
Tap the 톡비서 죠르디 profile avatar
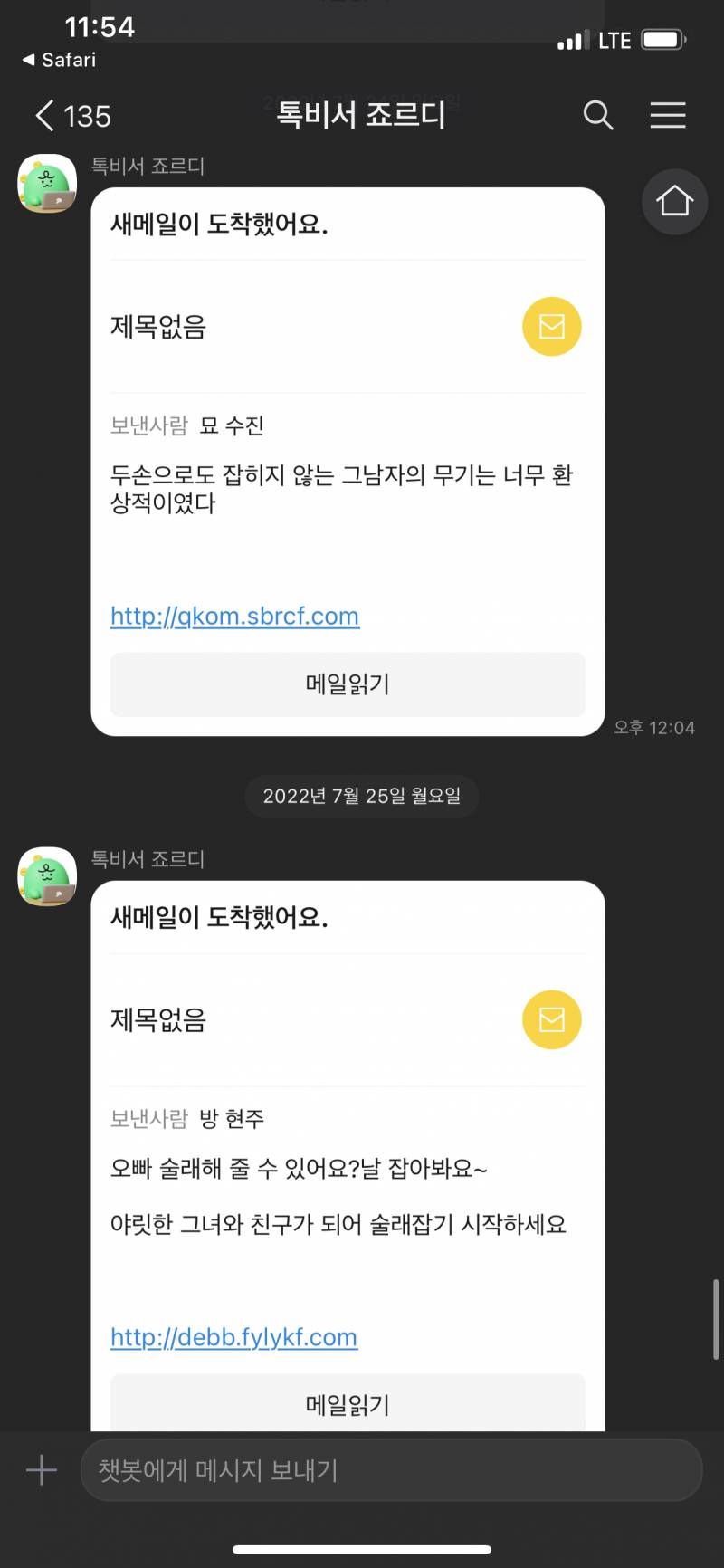click(47, 183)
